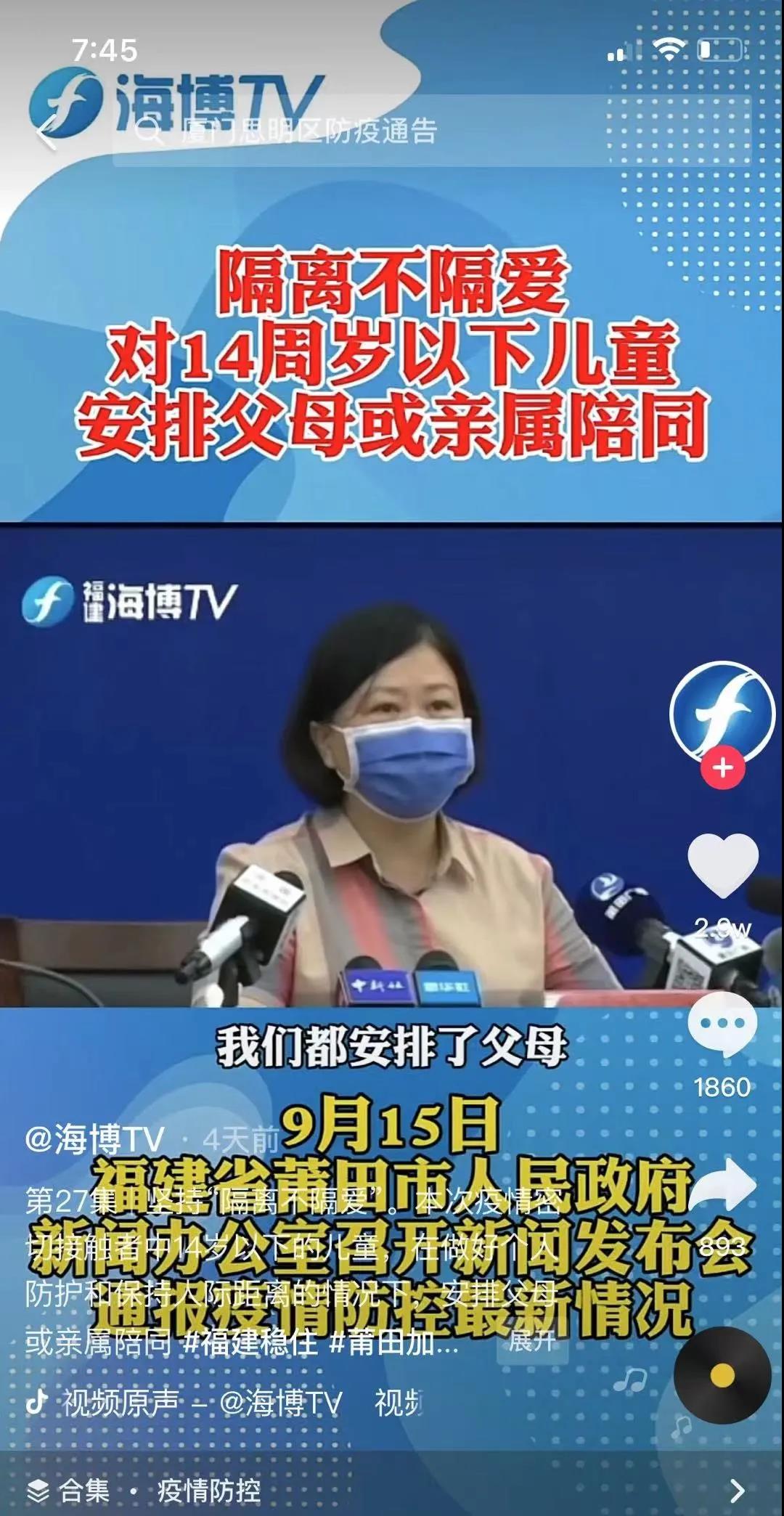Open the 海博TV profile avatar
784x1516 pixels.
point(721,712)
